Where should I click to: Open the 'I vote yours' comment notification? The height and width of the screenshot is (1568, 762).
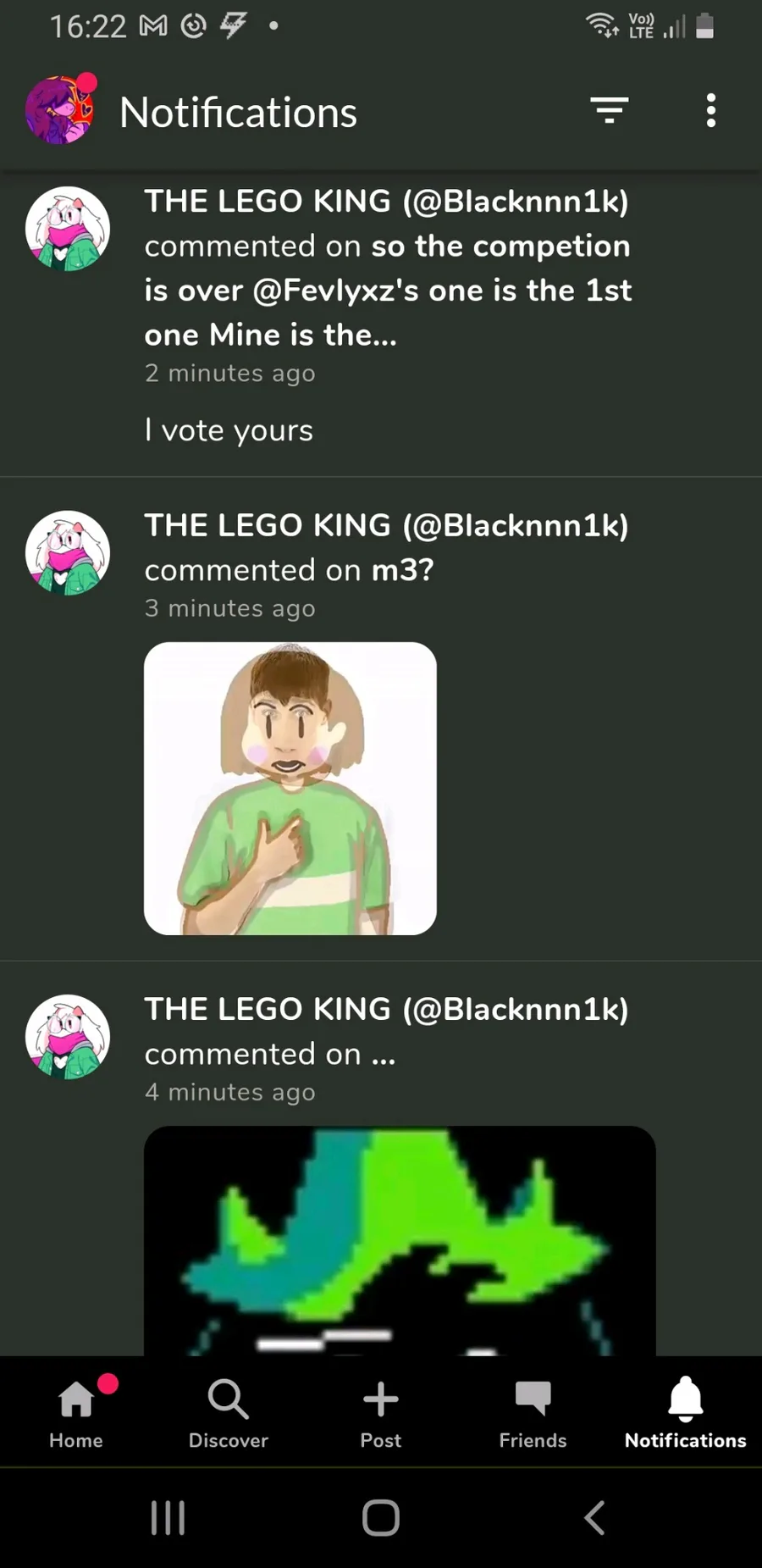[x=386, y=313]
